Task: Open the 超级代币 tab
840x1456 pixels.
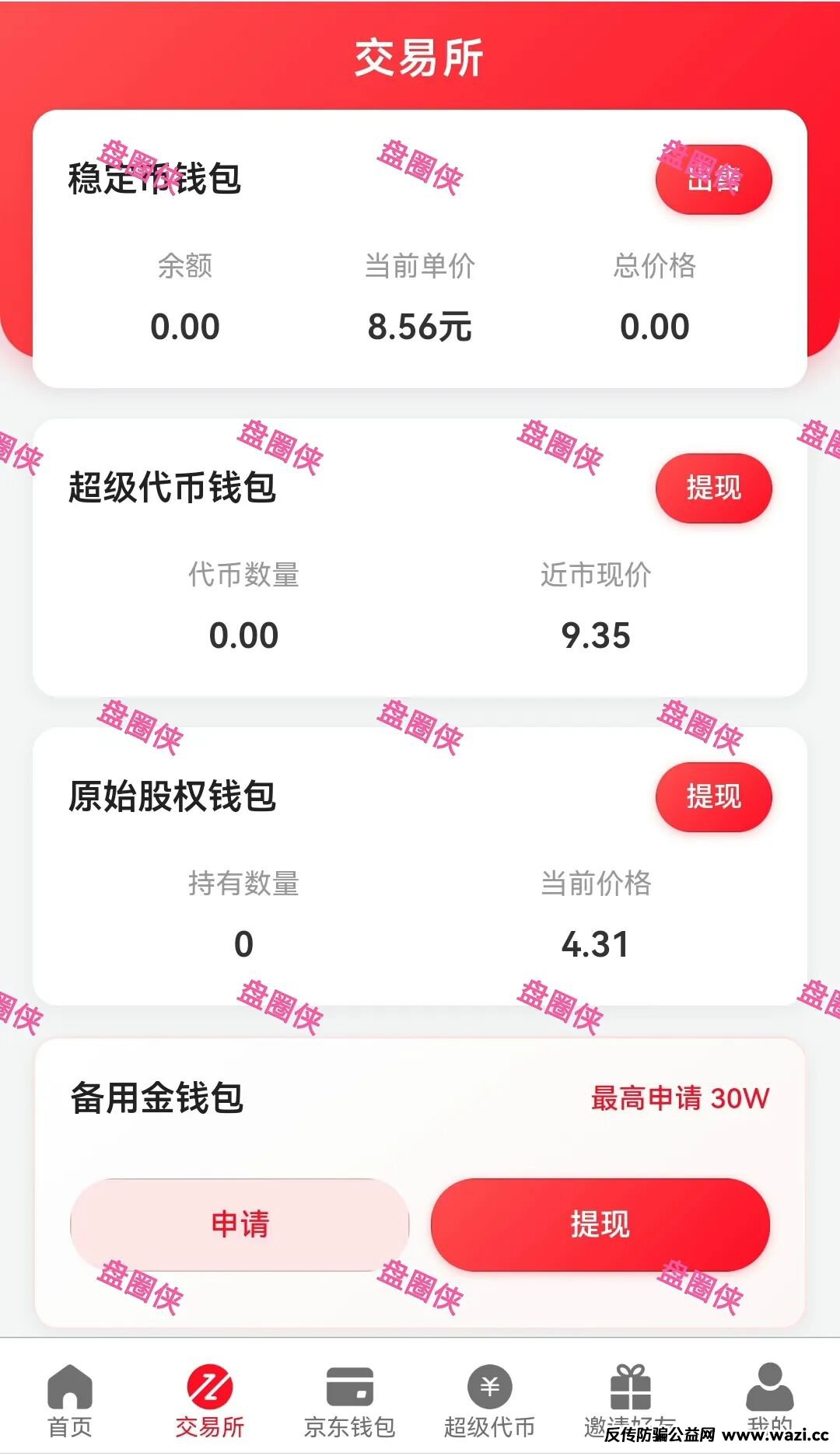Action: tap(490, 1402)
